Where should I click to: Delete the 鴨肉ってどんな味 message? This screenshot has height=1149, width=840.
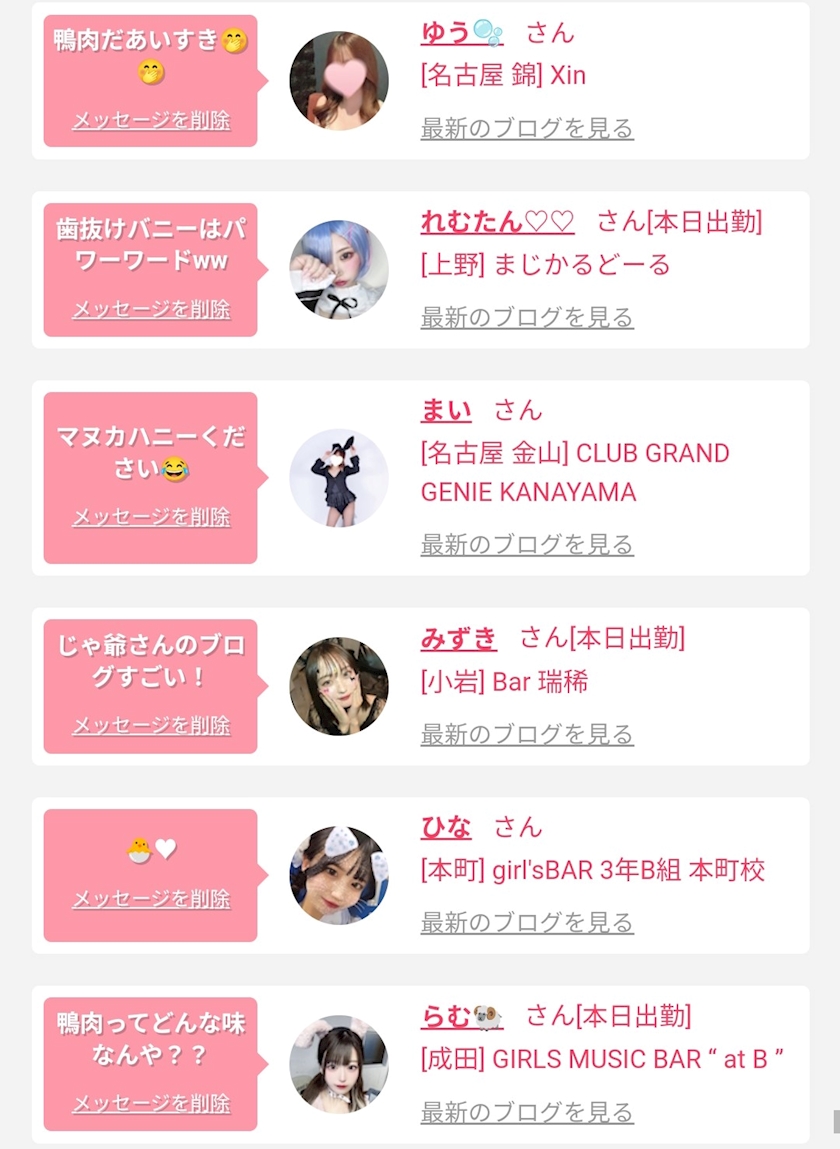pos(152,1104)
